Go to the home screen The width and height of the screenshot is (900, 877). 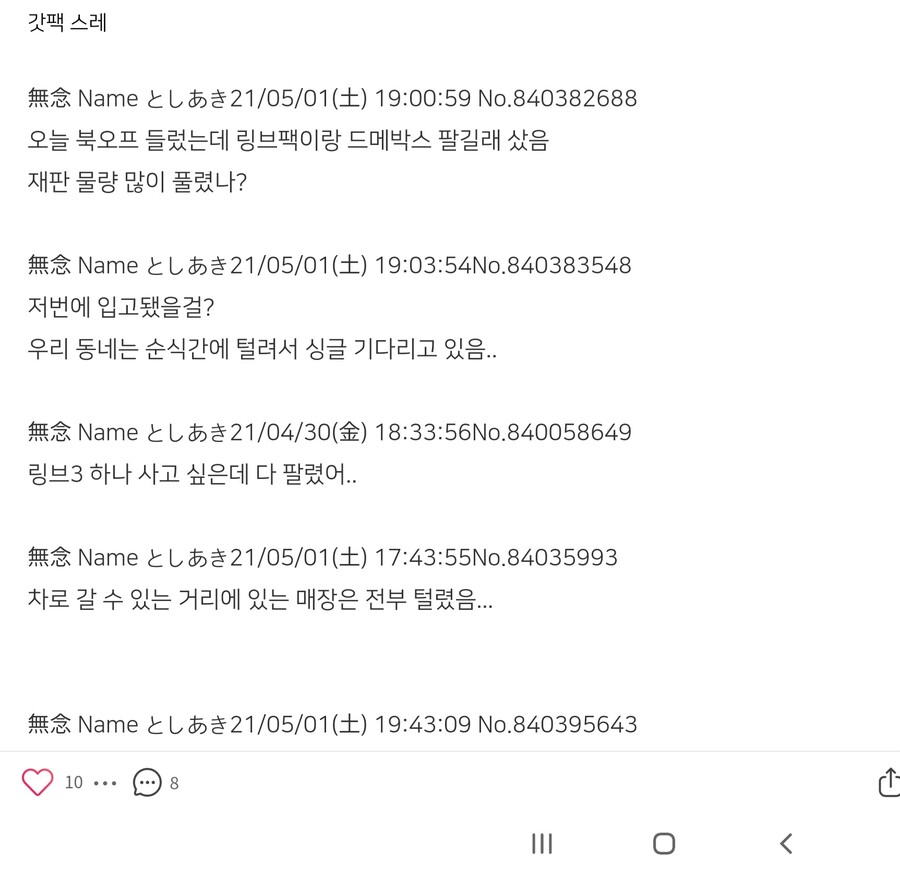(x=664, y=843)
